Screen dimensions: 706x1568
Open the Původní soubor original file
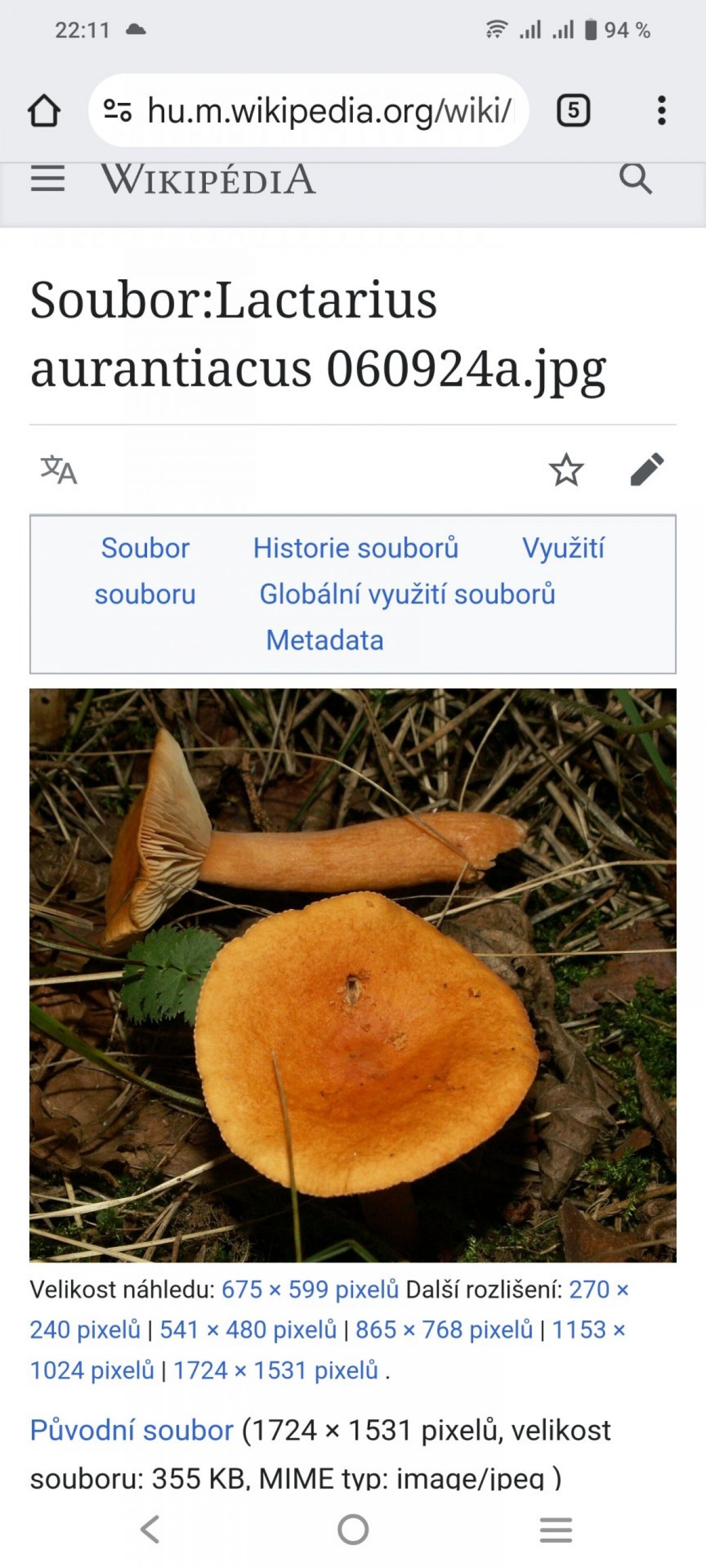(132, 1430)
